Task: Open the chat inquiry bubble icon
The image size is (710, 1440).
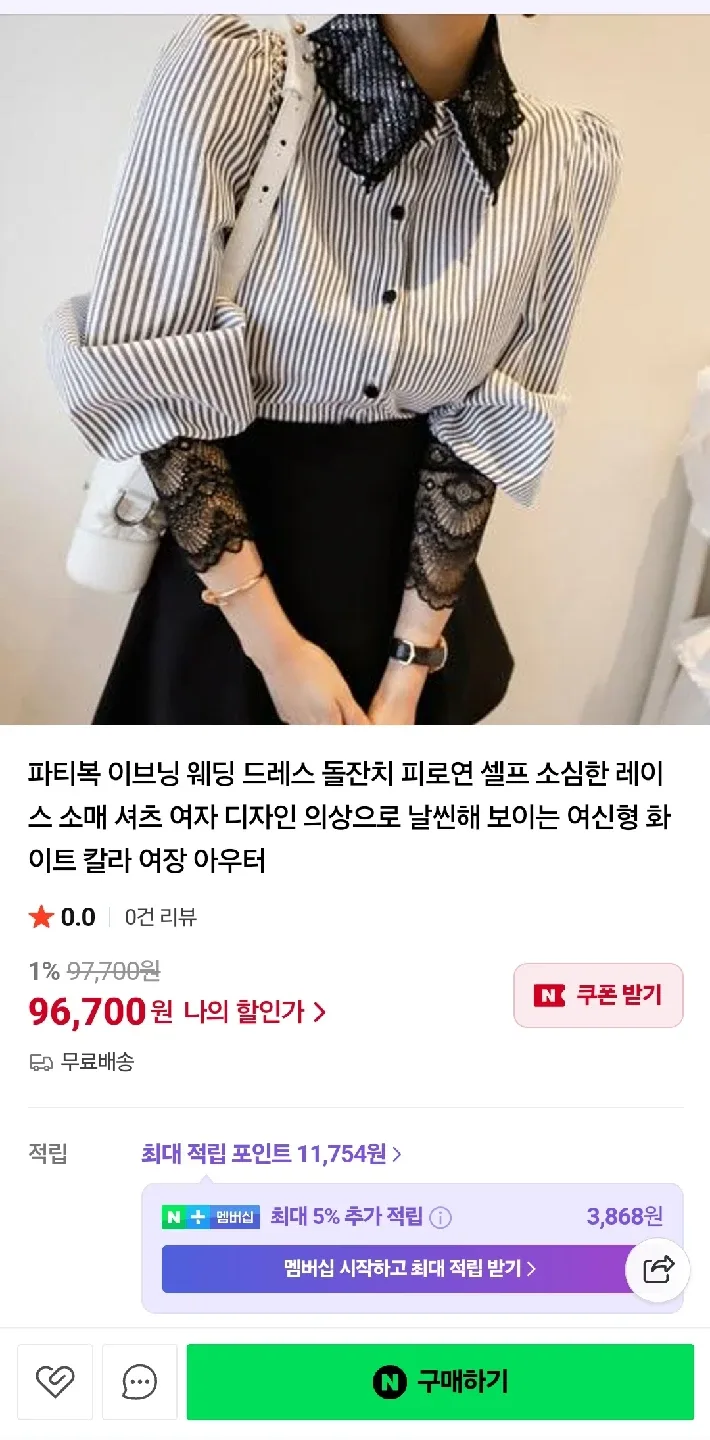Action: click(x=139, y=1382)
